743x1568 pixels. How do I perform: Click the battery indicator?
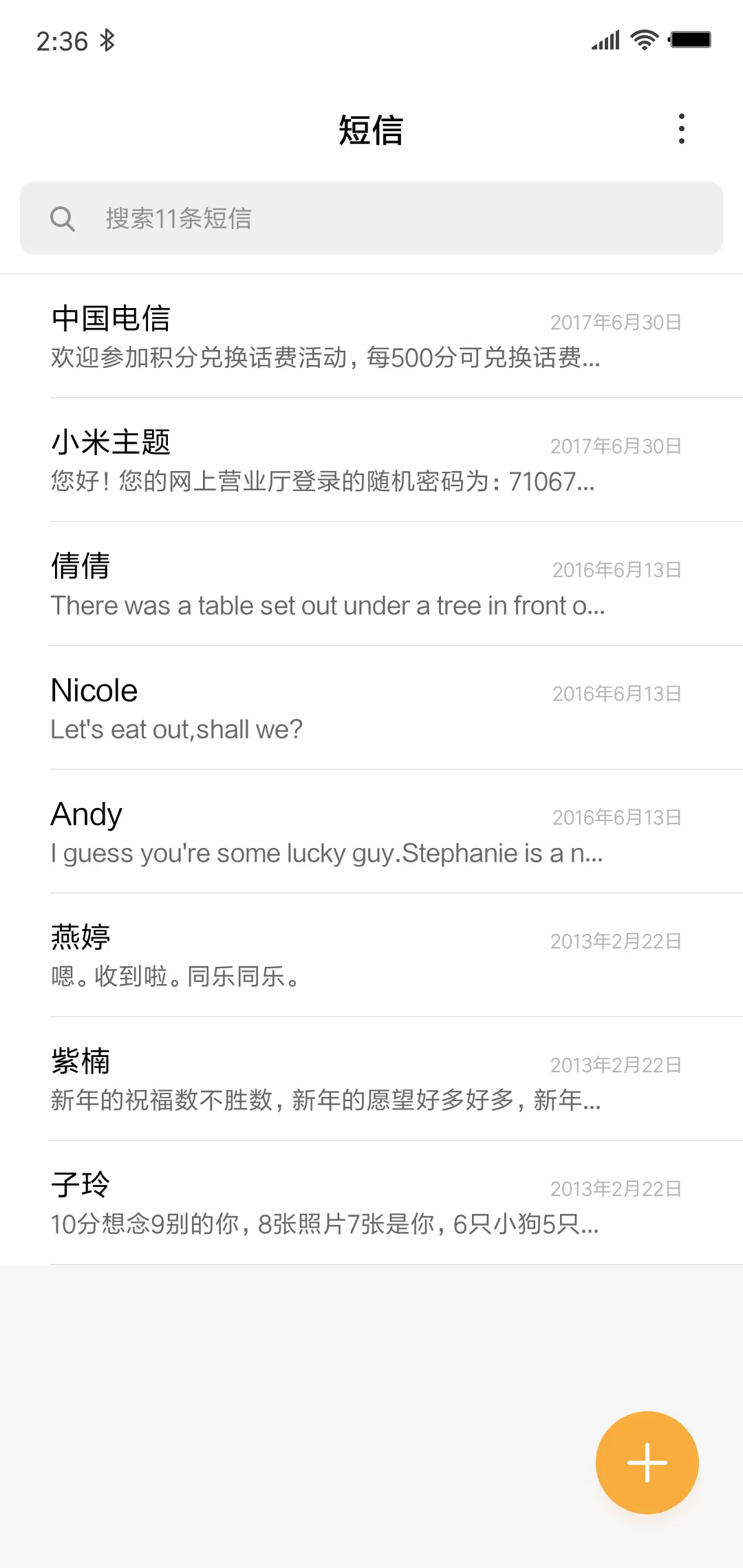[x=691, y=40]
